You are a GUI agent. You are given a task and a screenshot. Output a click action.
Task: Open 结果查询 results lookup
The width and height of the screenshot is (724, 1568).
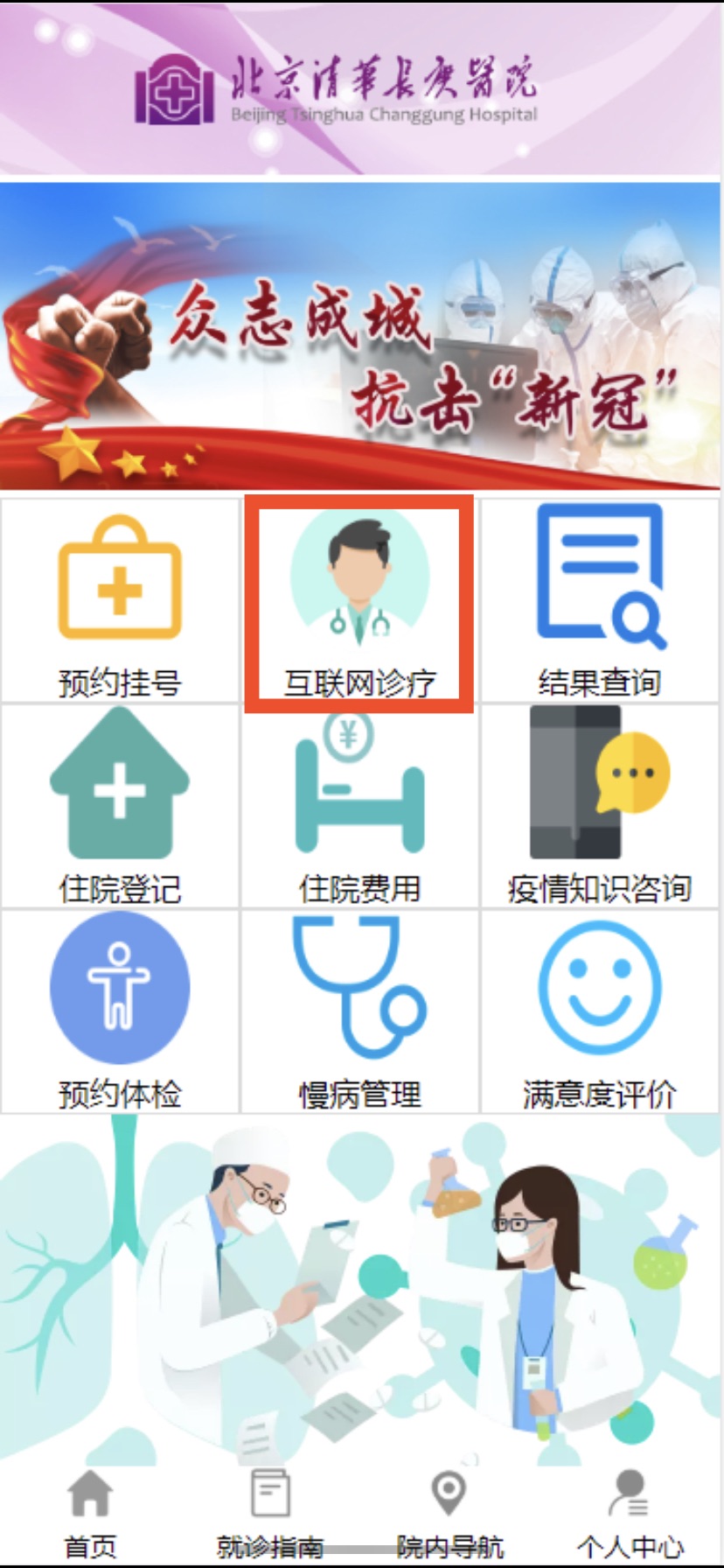(x=600, y=602)
